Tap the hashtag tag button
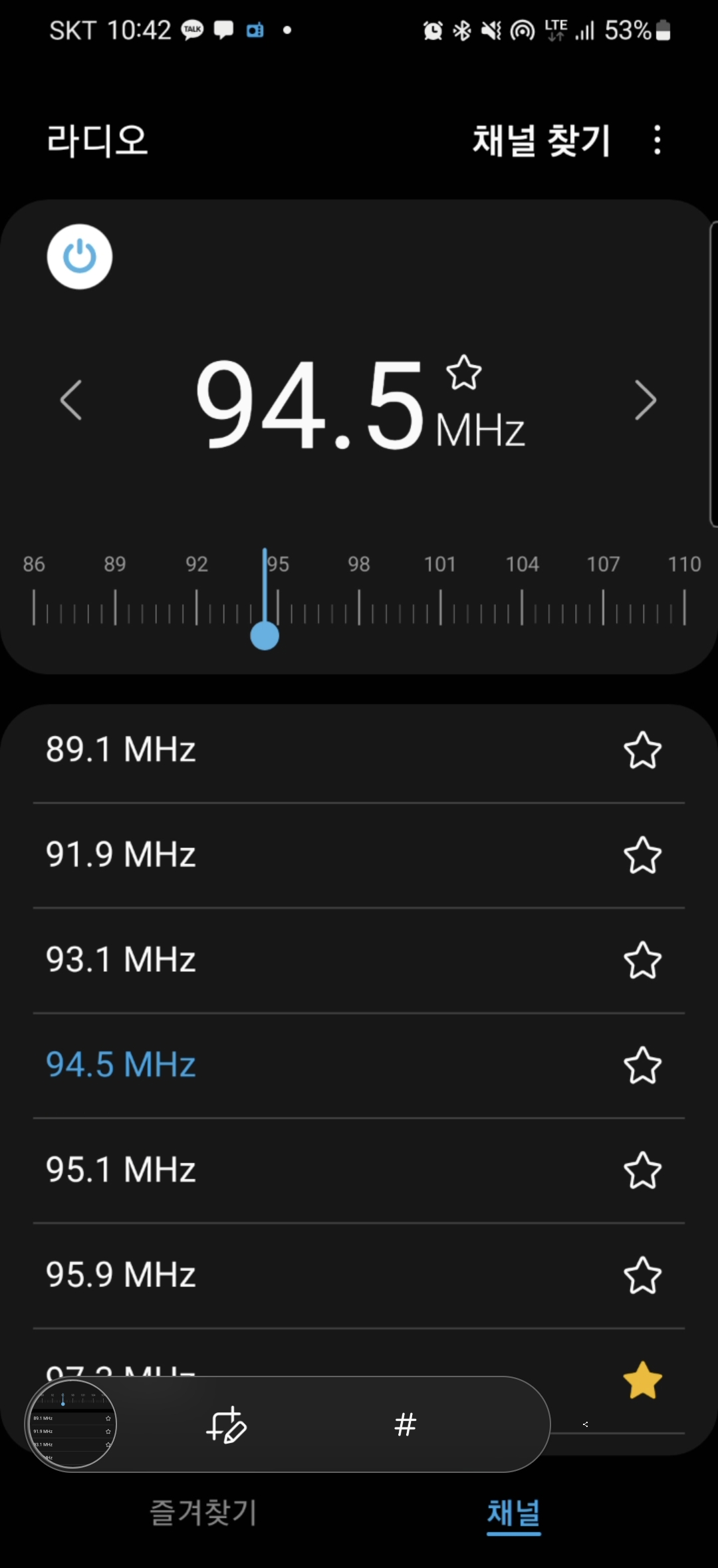Image resolution: width=718 pixels, height=1568 pixels. 405,1424
